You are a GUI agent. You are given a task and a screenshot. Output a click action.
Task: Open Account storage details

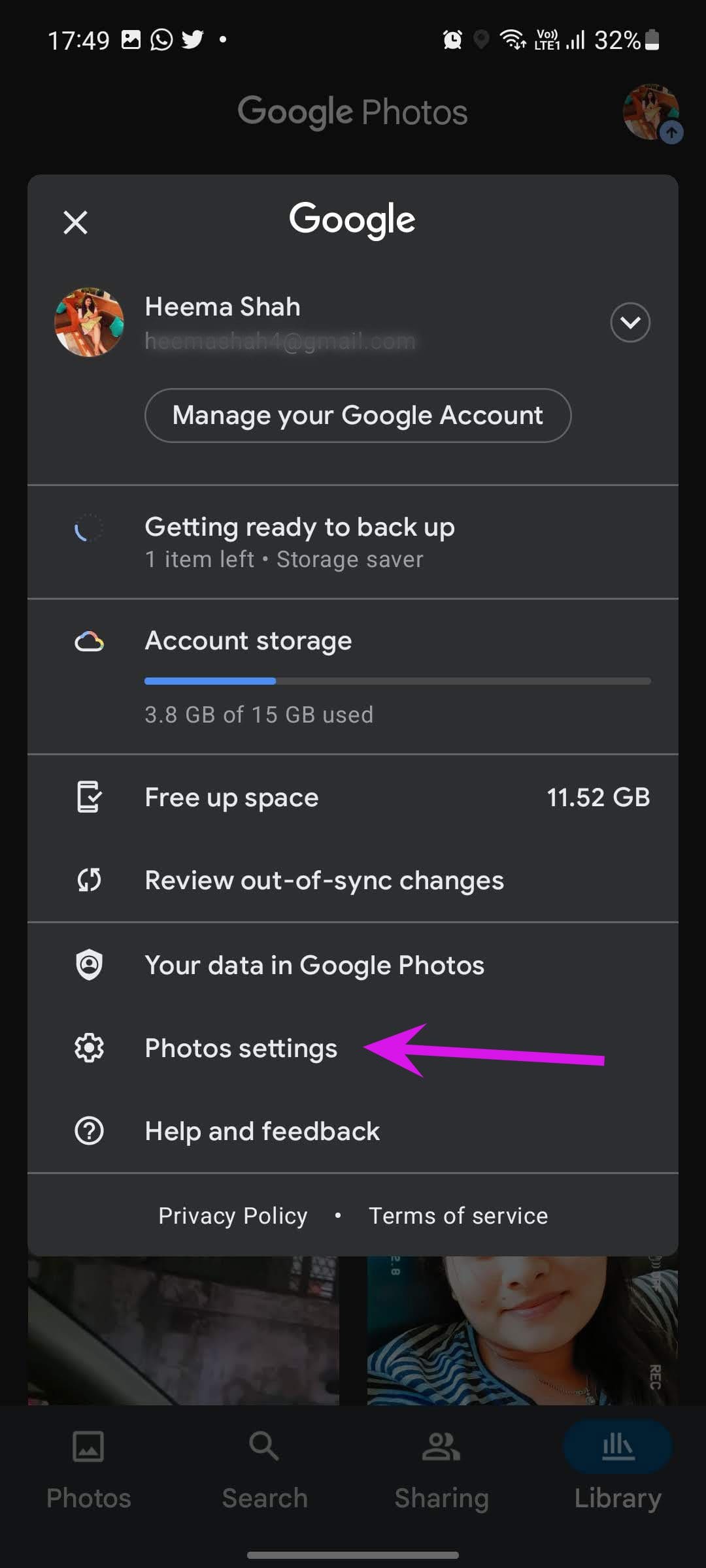(353, 676)
